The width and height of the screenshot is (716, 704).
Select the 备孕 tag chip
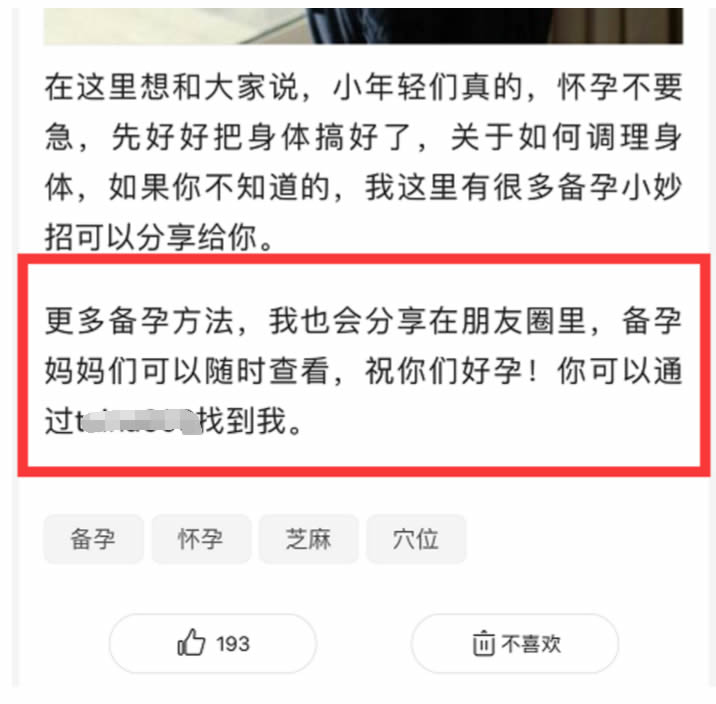tap(93, 540)
